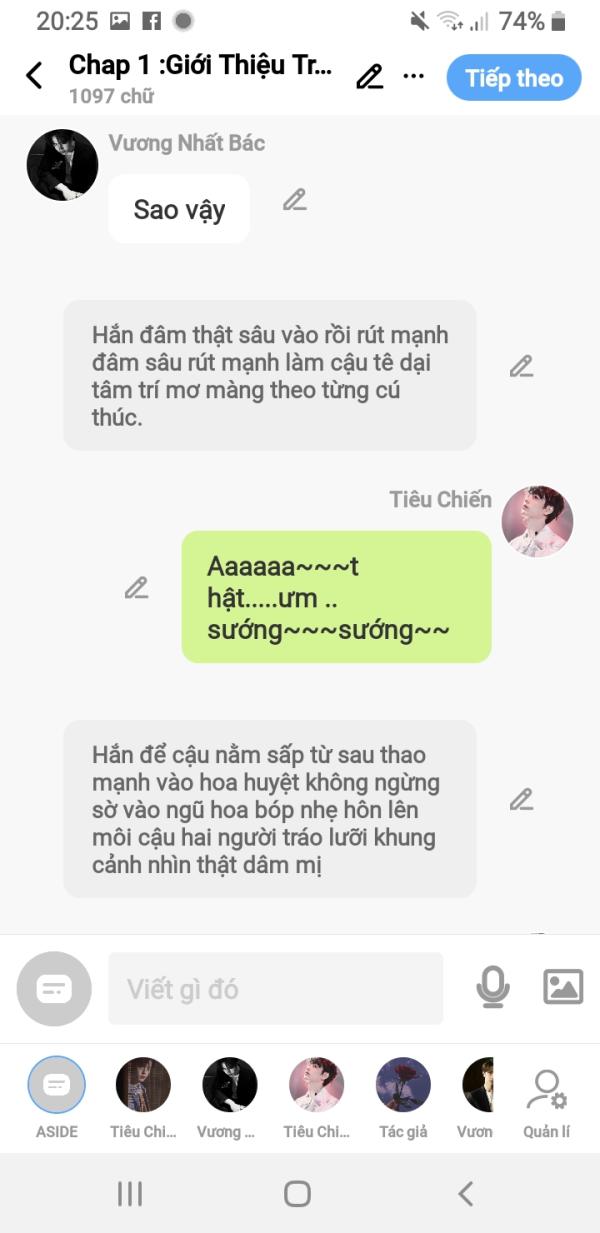Go back using the top-left arrow
The height and width of the screenshot is (1233, 600).
pos(34,76)
